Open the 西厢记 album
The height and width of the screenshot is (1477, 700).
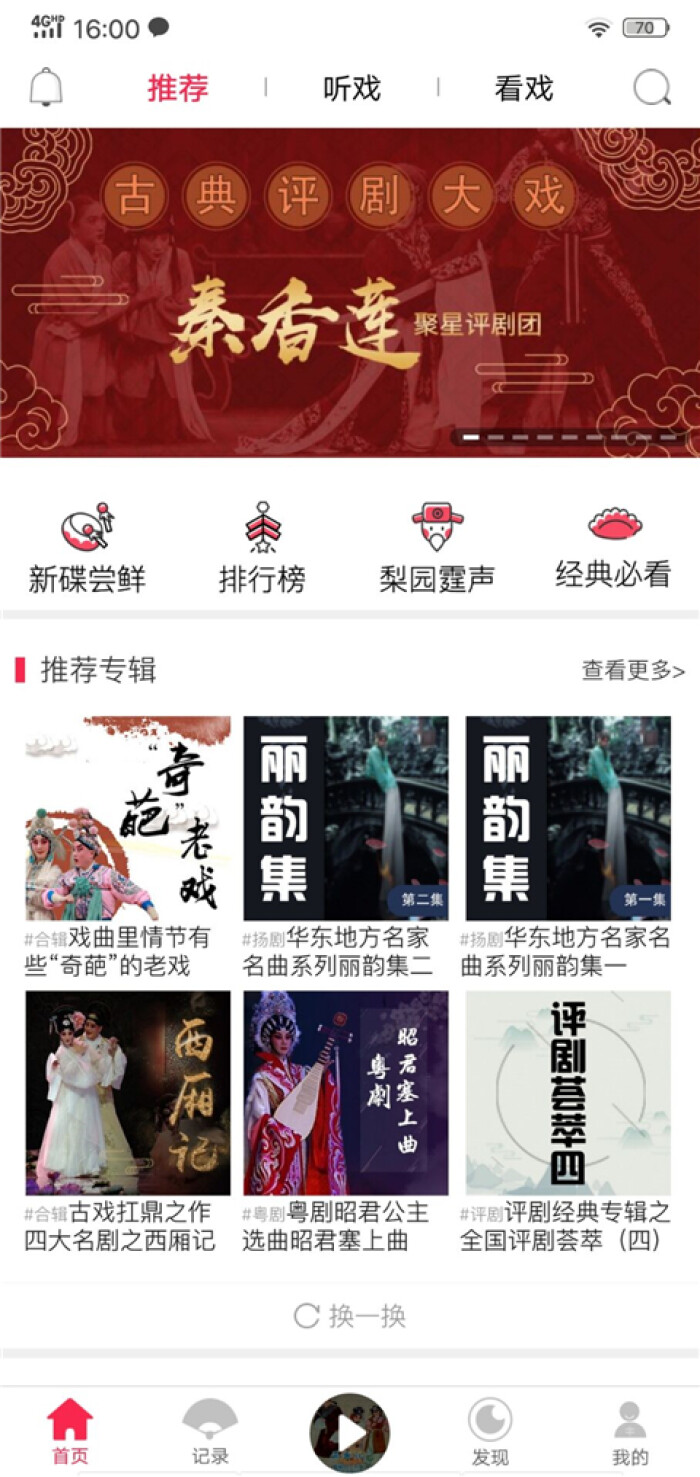click(128, 1093)
